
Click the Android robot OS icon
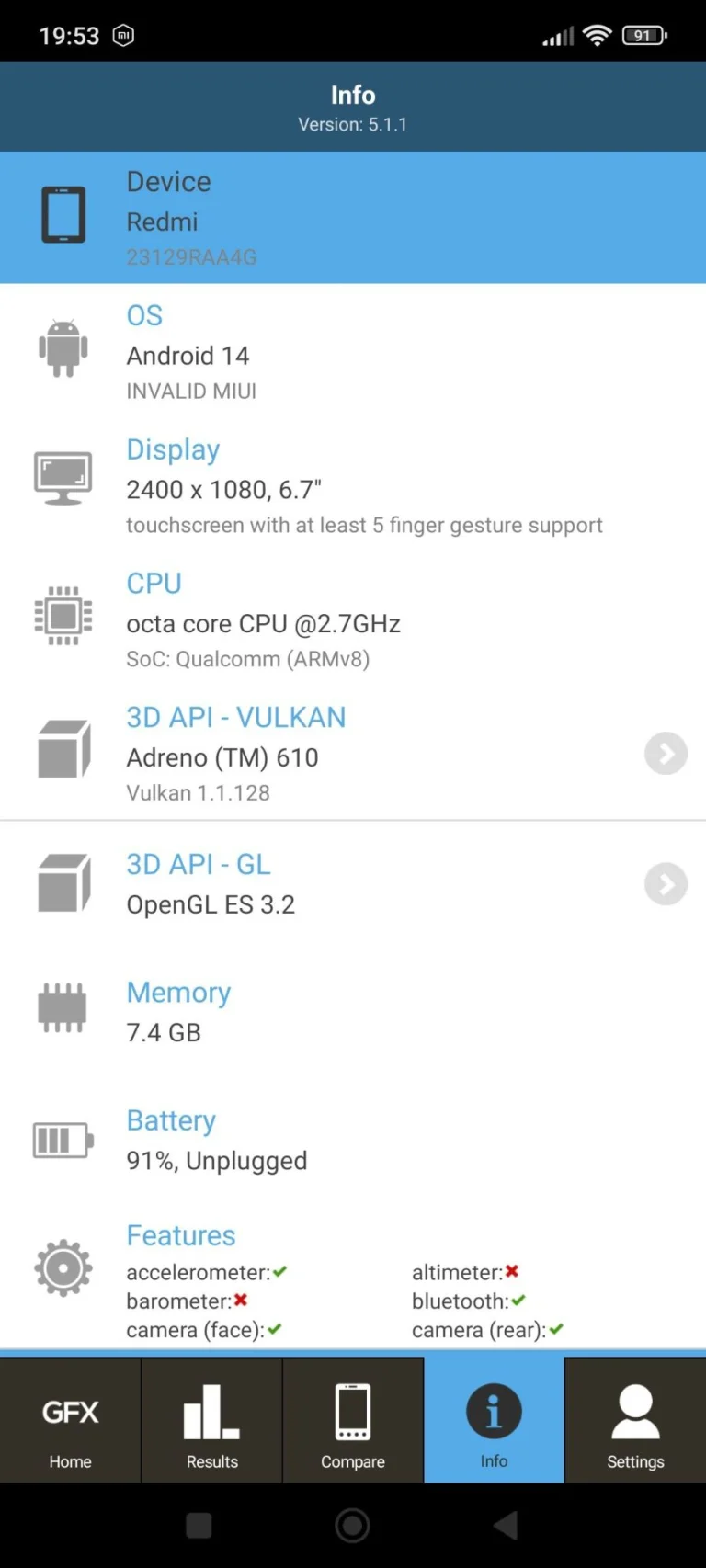pyautogui.click(x=62, y=347)
